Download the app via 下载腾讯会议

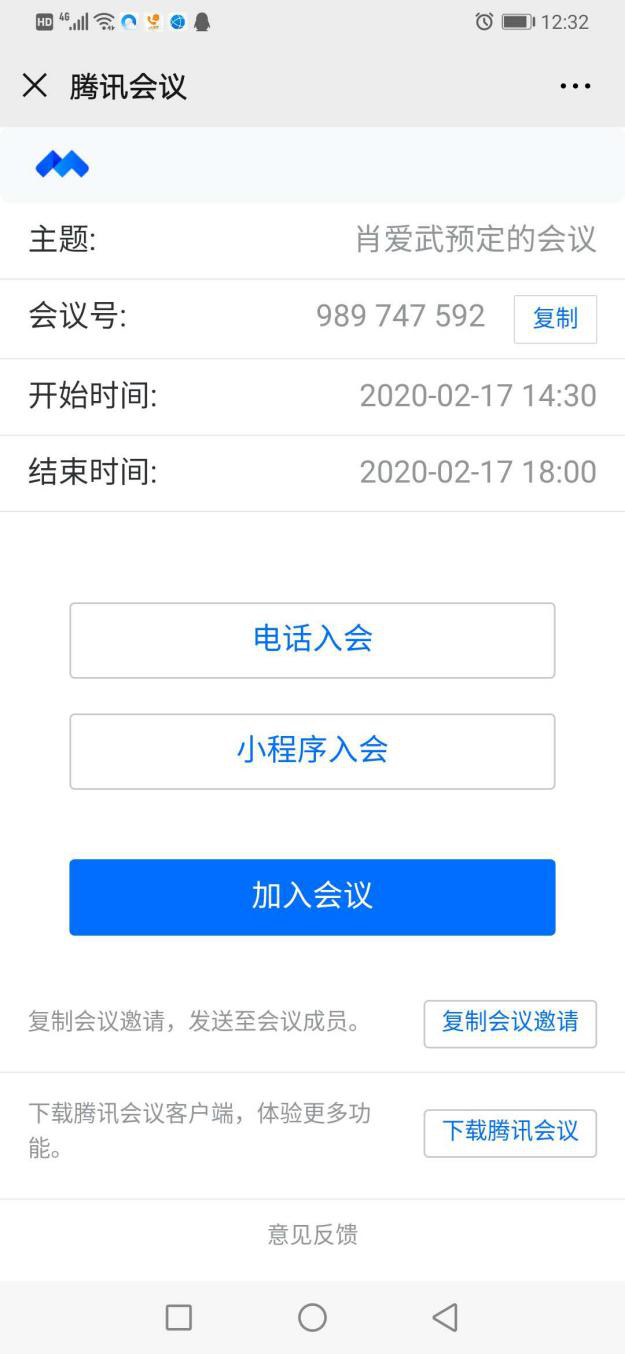point(510,1133)
